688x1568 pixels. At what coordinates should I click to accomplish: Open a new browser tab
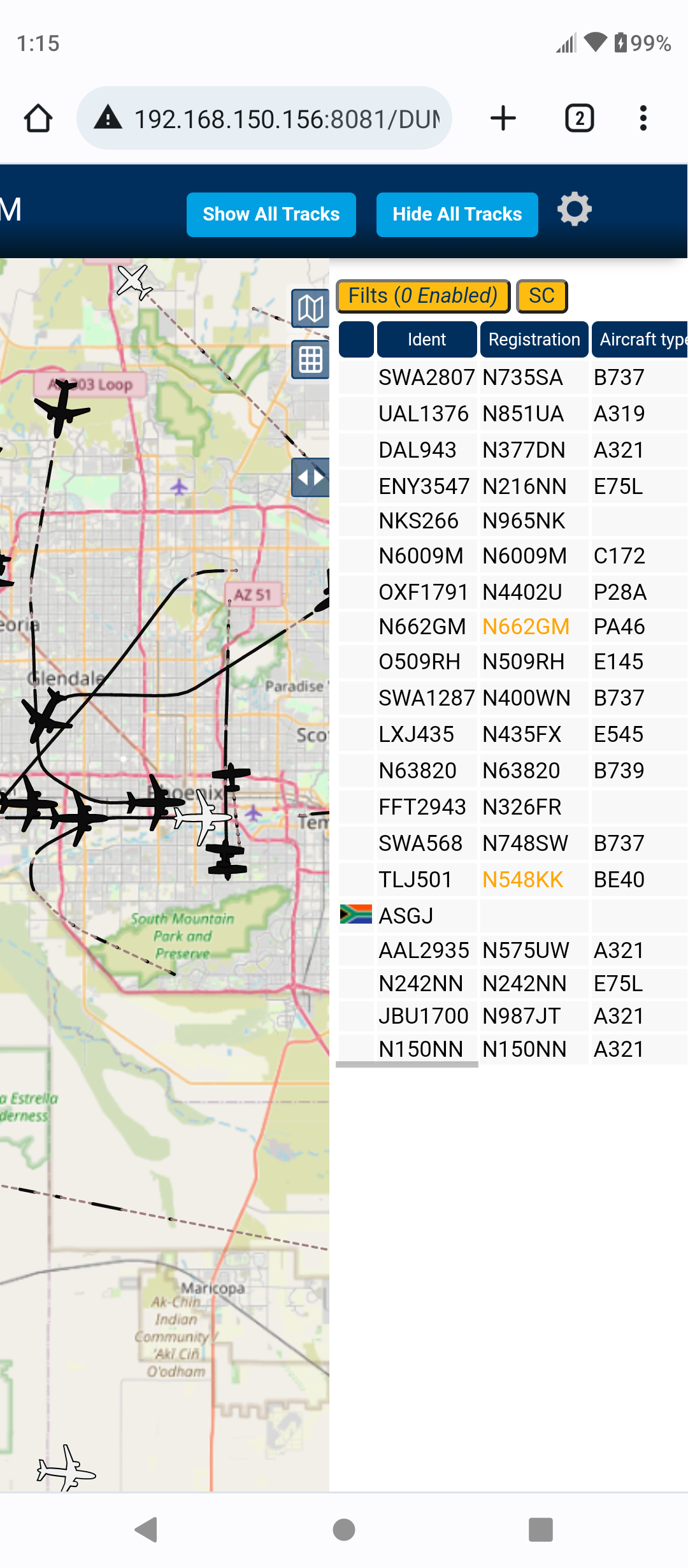coord(503,119)
